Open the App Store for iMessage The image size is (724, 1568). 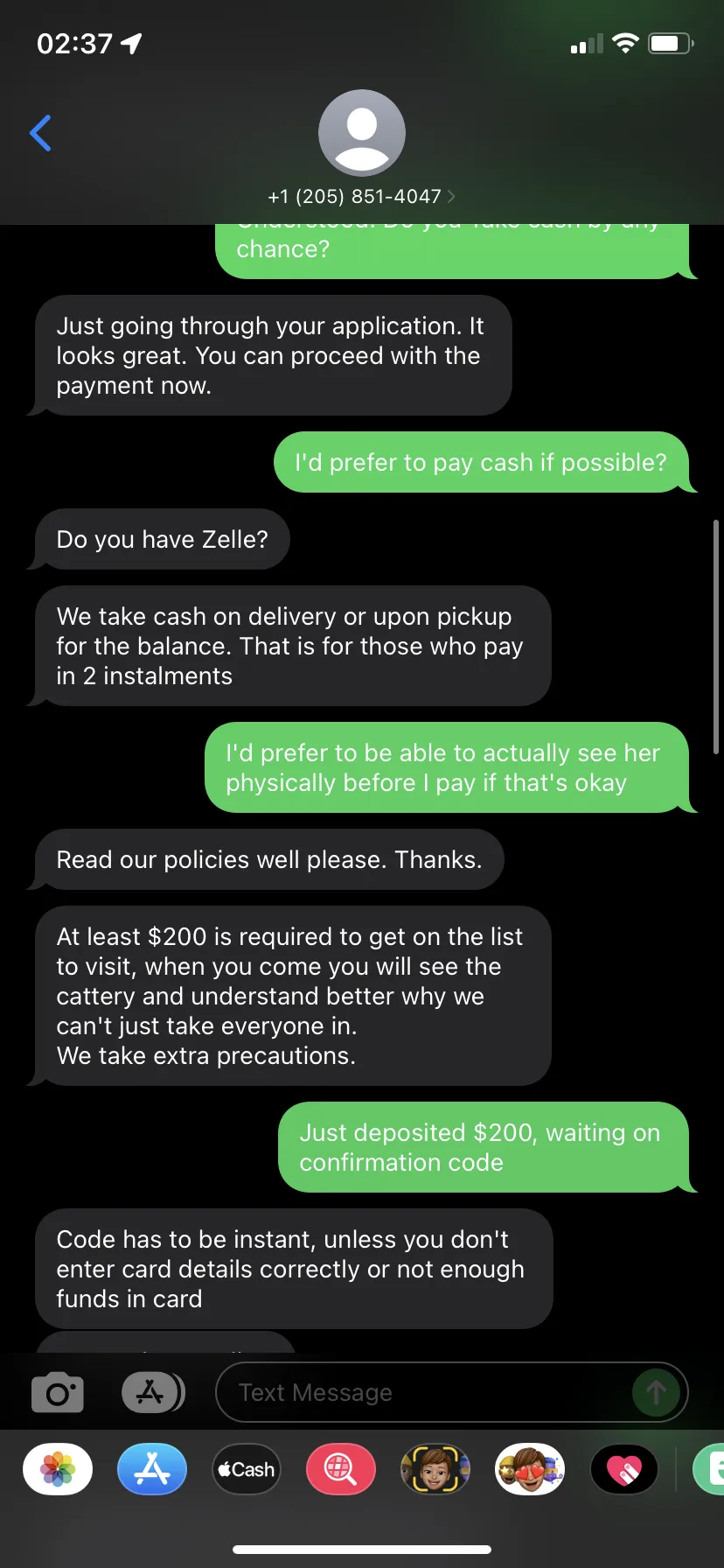[152, 1469]
